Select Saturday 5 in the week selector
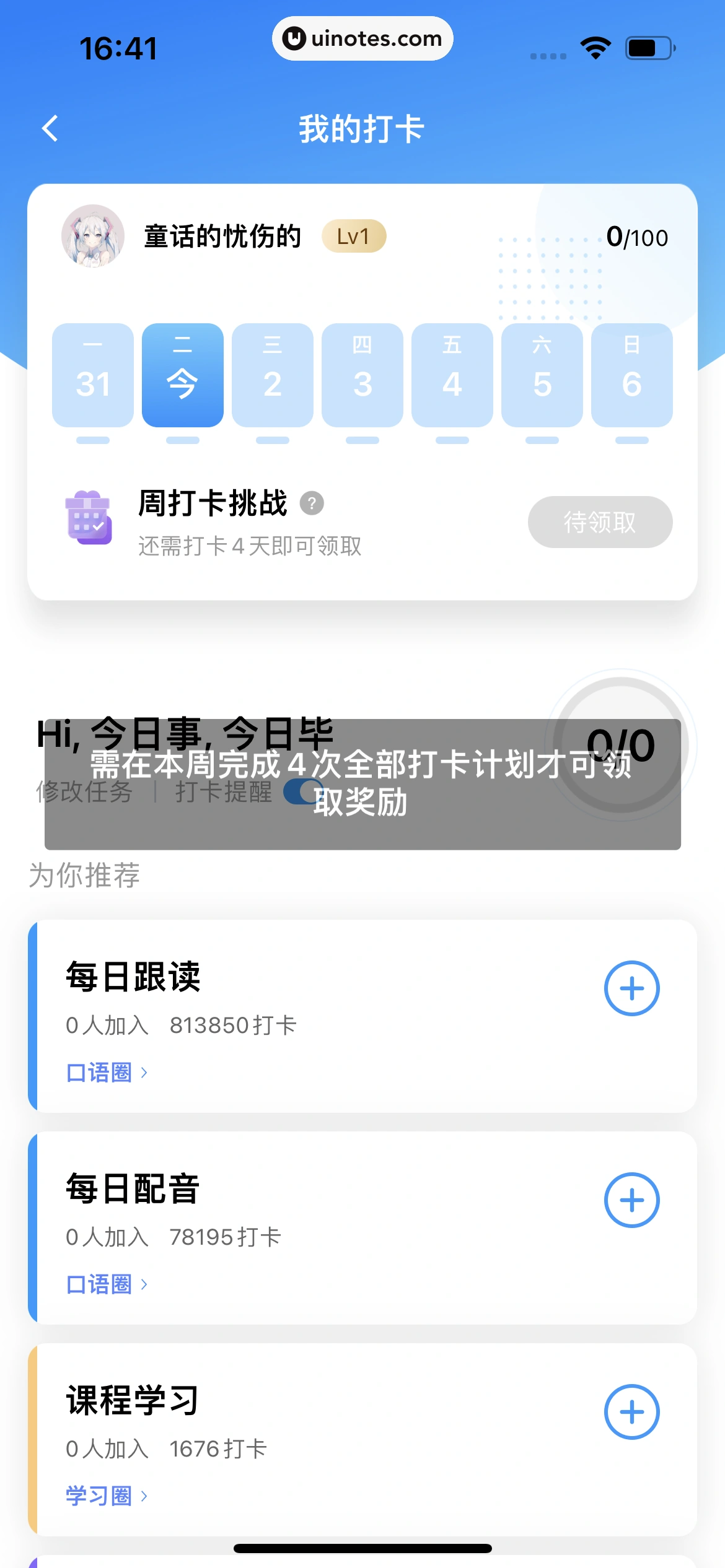725x1568 pixels. click(x=542, y=374)
